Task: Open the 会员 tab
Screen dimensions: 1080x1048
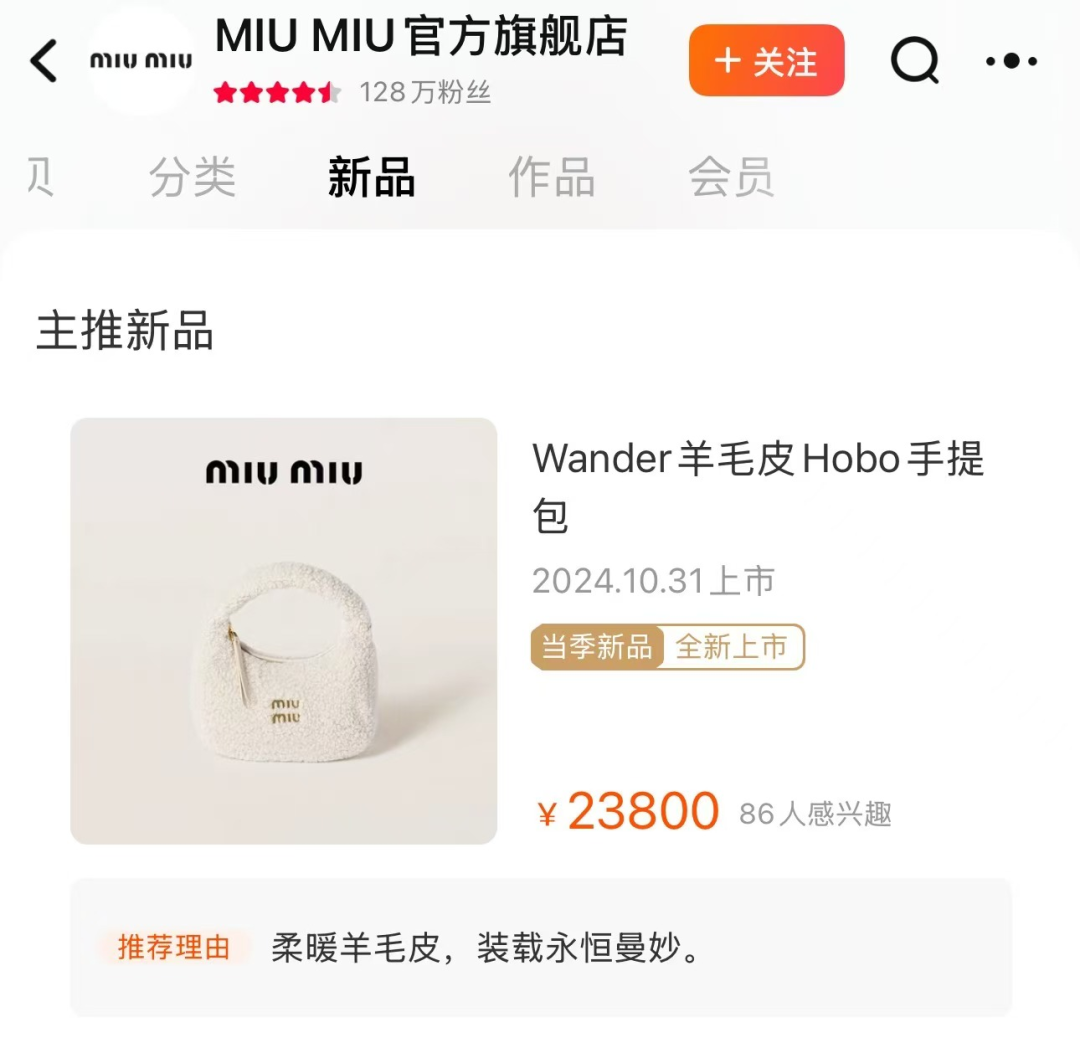Action: coord(731,179)
